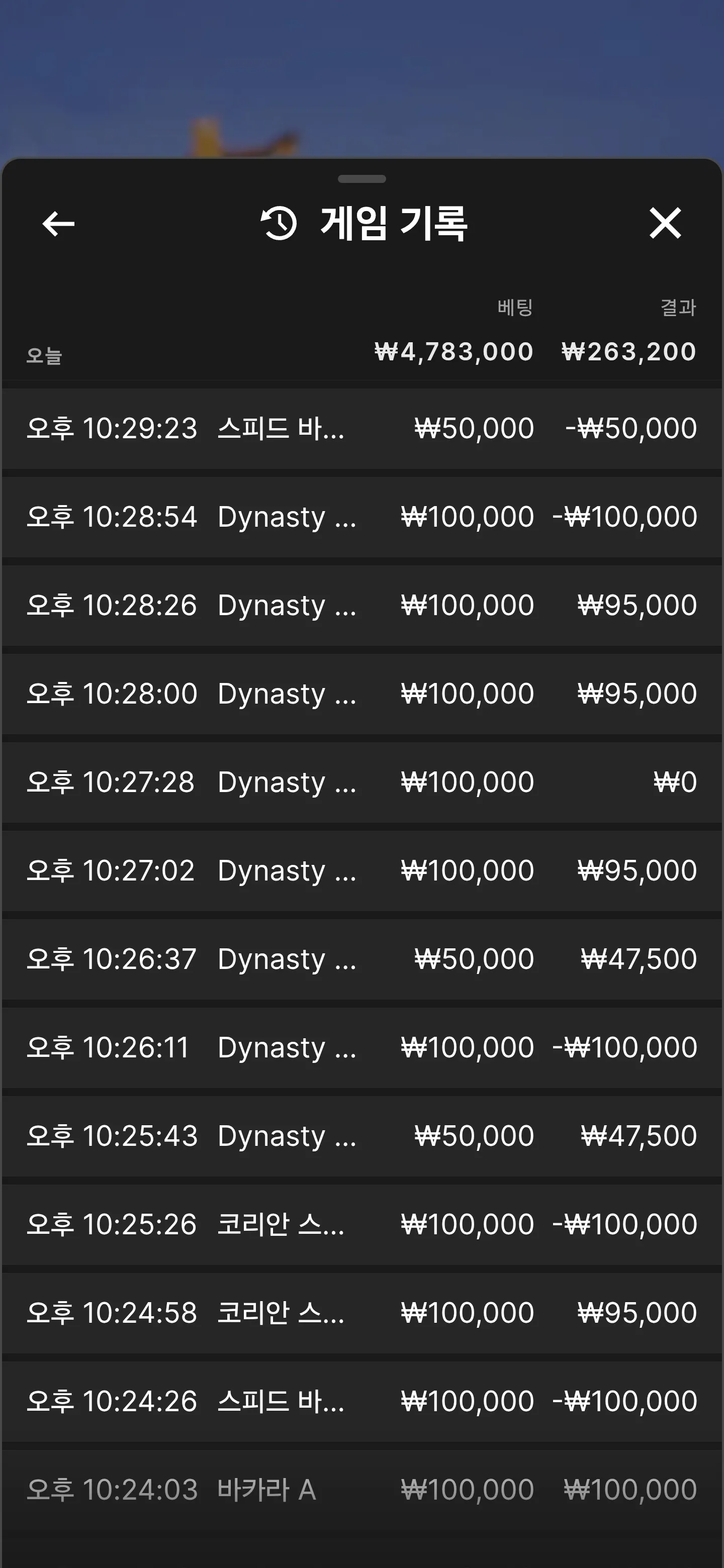This screenshot has width=724, height=1568.
Task: Open the 오후 10:29:23 스피드 바 record
Action: pyautogui.click(x=361, y=429)
